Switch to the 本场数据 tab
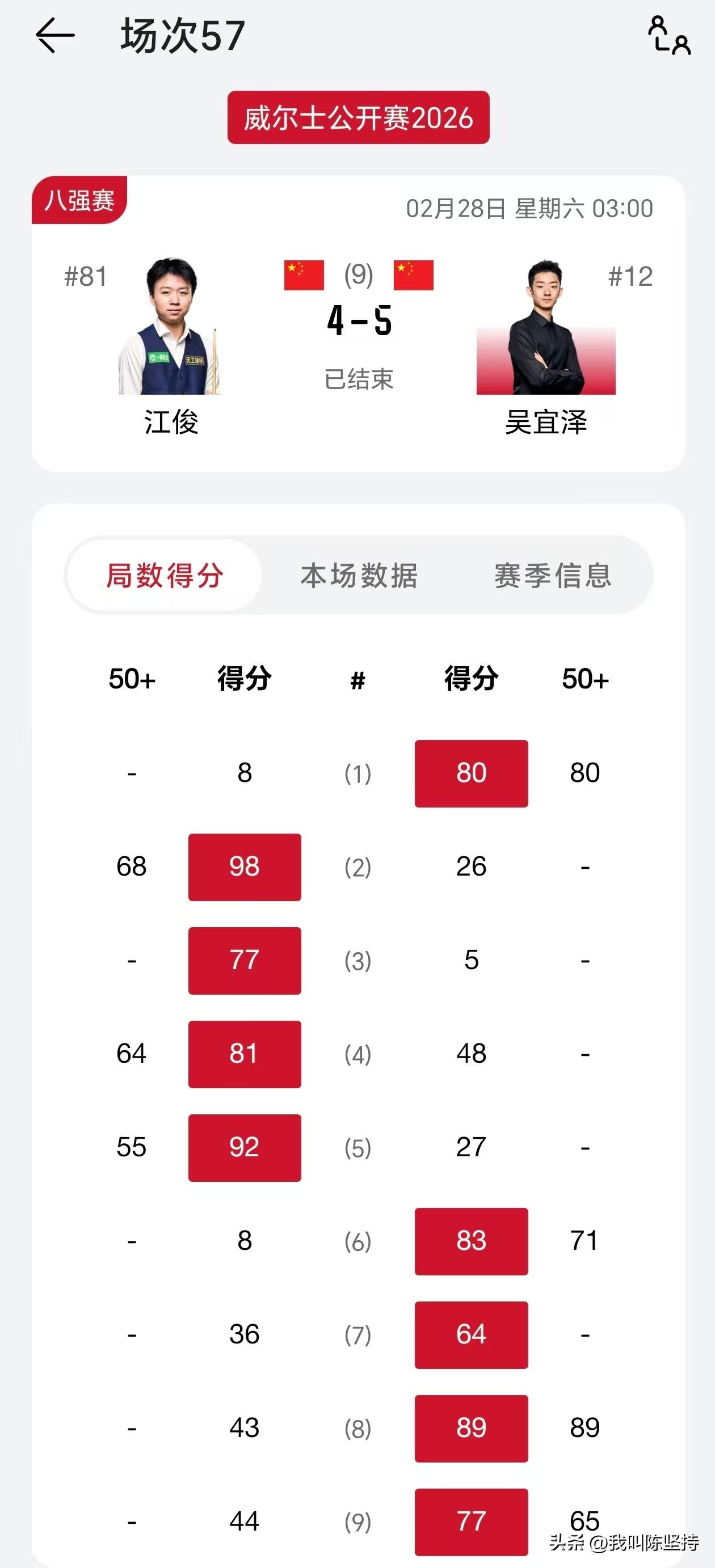Image resolution: width=715 pixels, height=1568 pixels. pos(360,574)
